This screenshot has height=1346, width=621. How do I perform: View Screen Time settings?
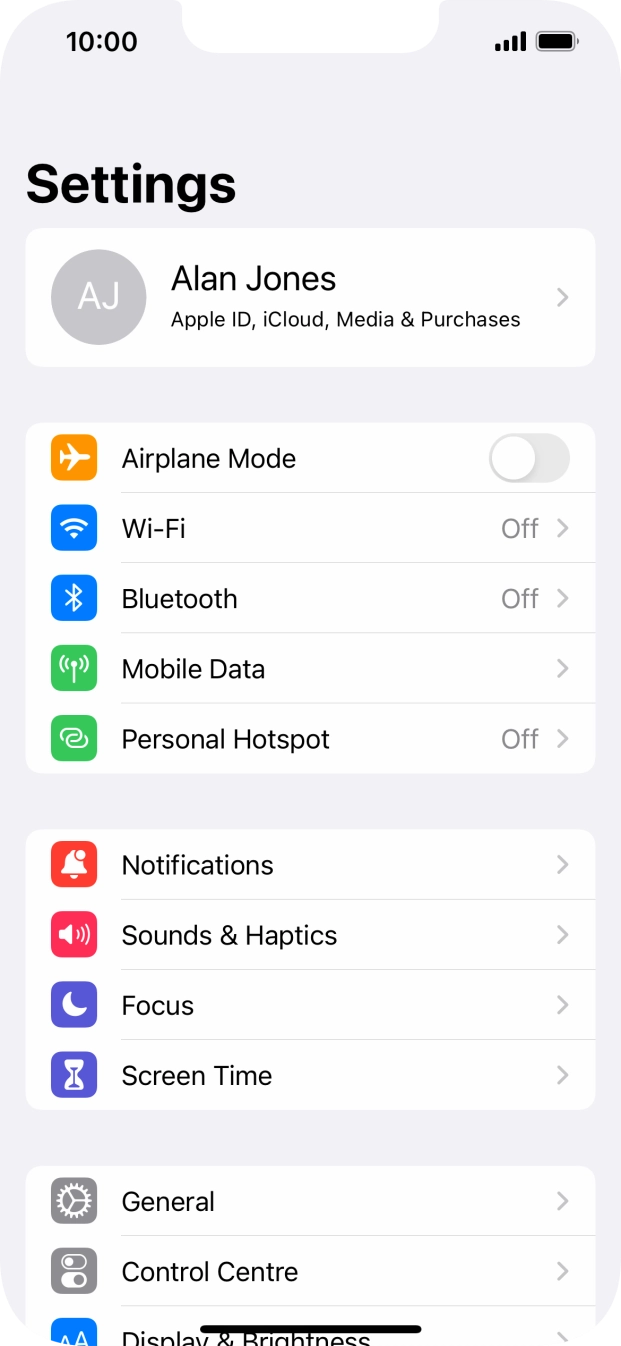pos(310,1075)
